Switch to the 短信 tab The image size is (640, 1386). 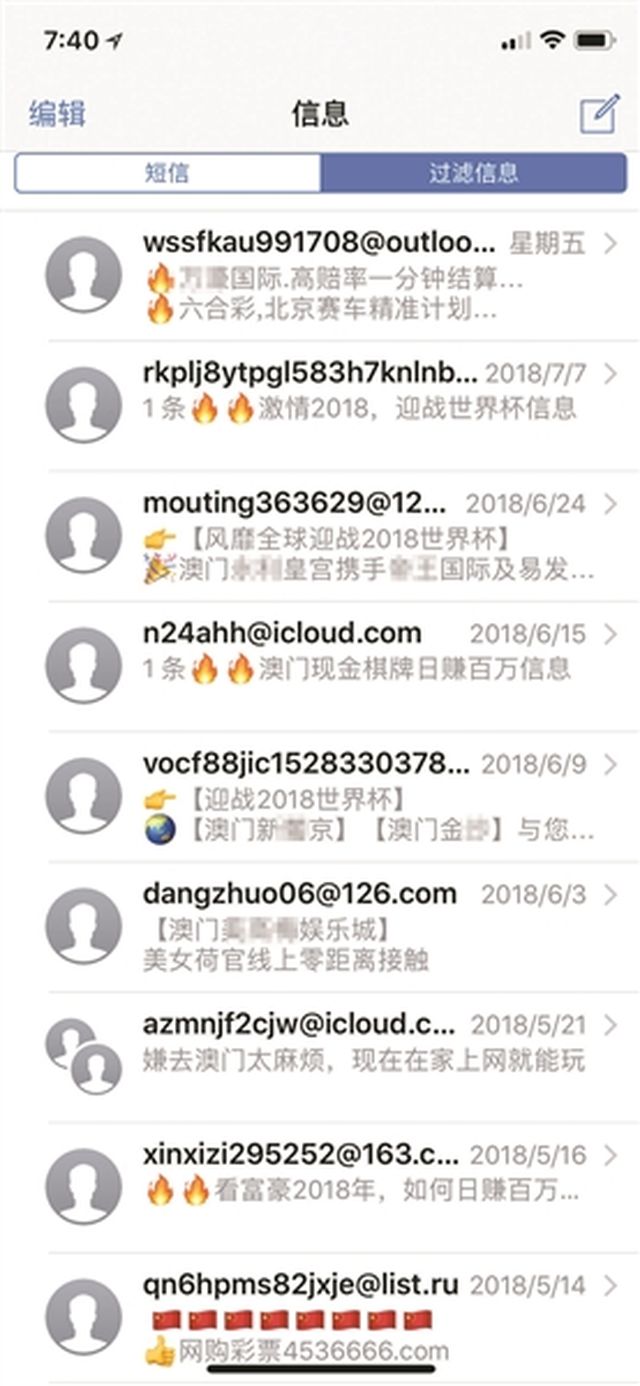click(x=167, y=172)
